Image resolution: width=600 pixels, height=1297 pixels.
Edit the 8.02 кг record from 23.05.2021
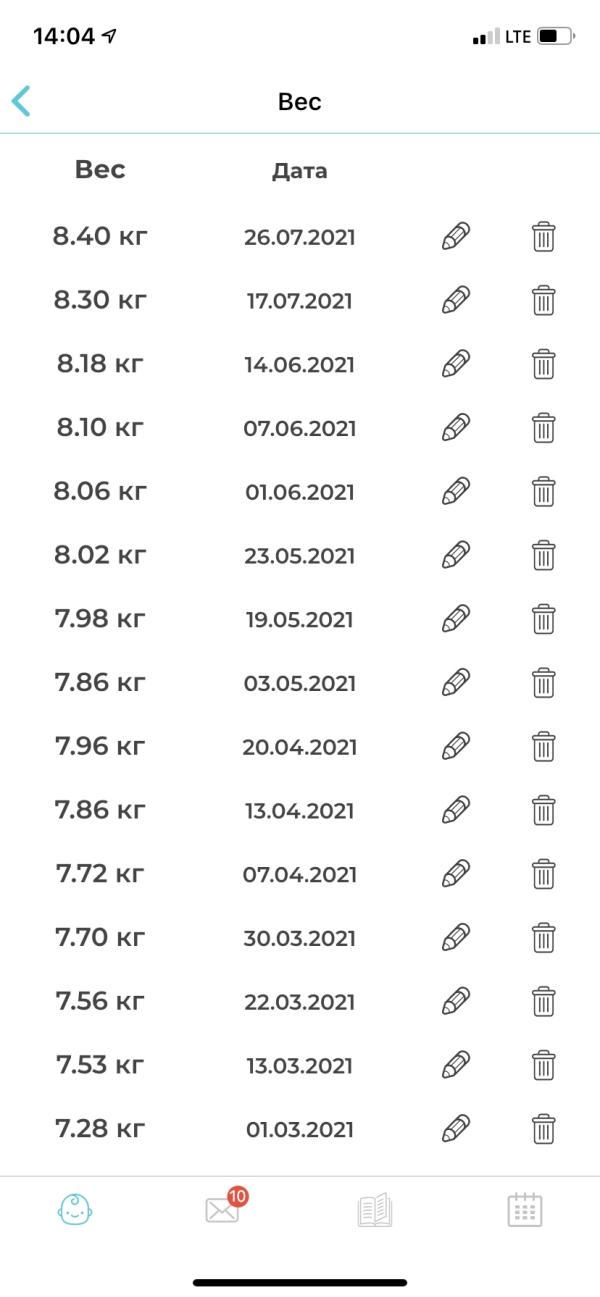click(x=455, y=555)
